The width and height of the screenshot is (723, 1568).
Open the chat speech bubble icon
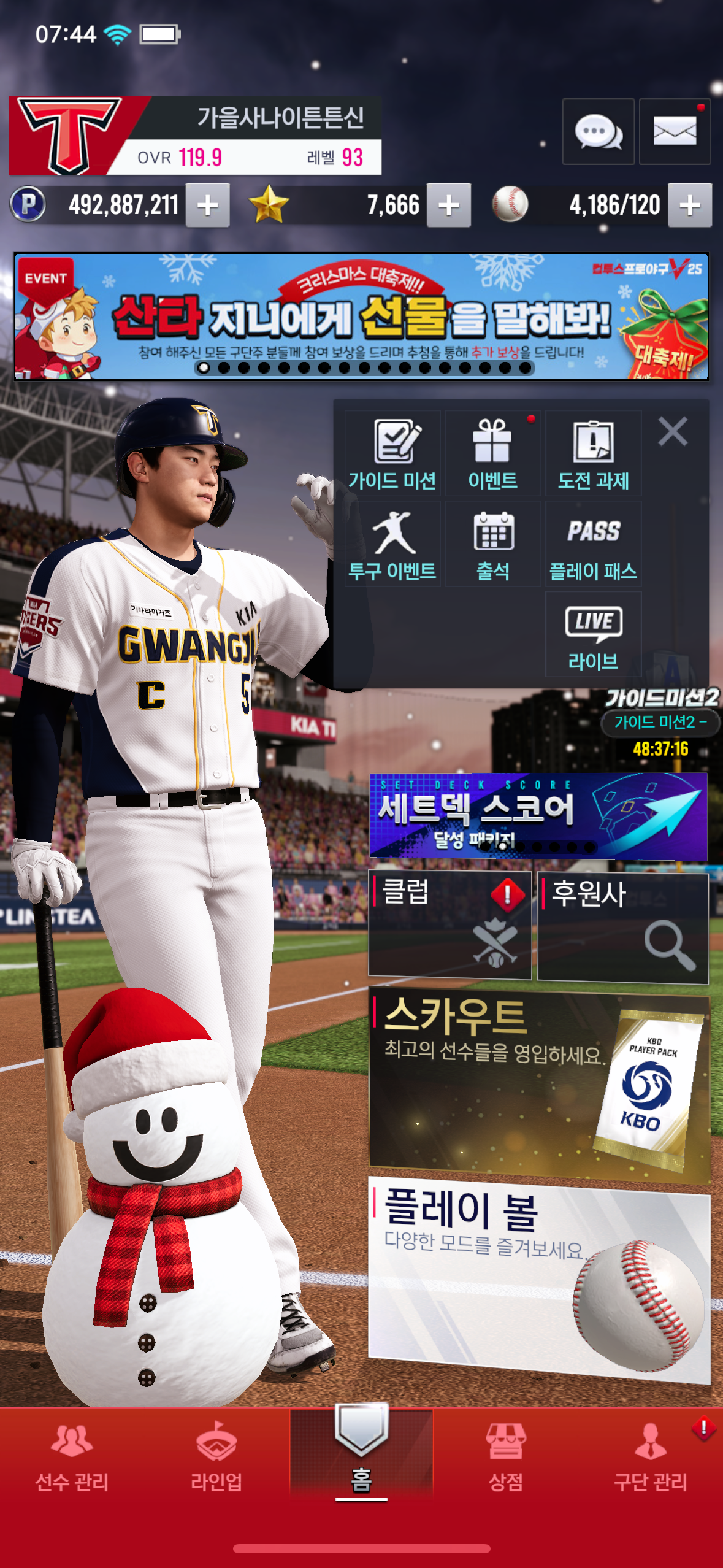pyautogui.click(x=598, y=131)
